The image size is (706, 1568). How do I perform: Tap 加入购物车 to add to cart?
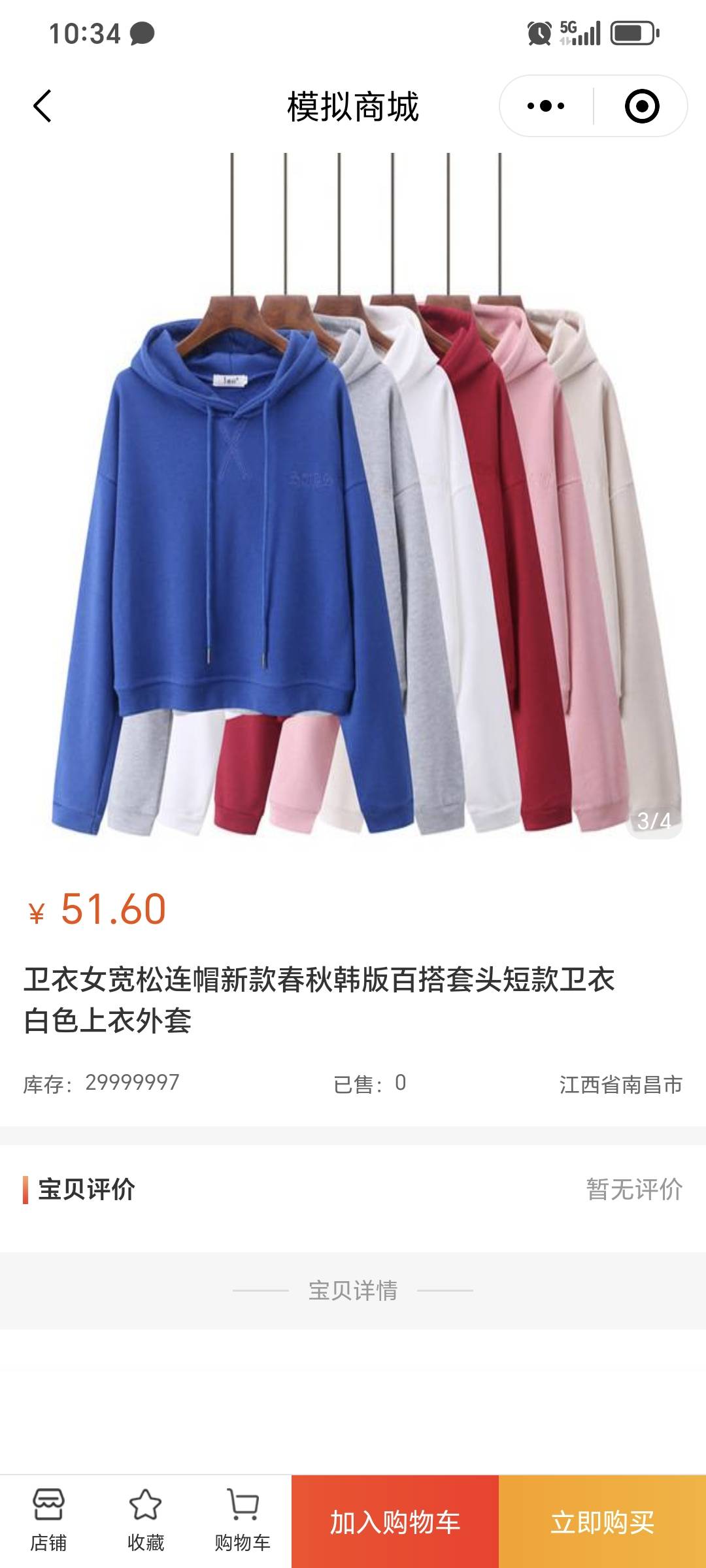click(x=395, y=1522)
